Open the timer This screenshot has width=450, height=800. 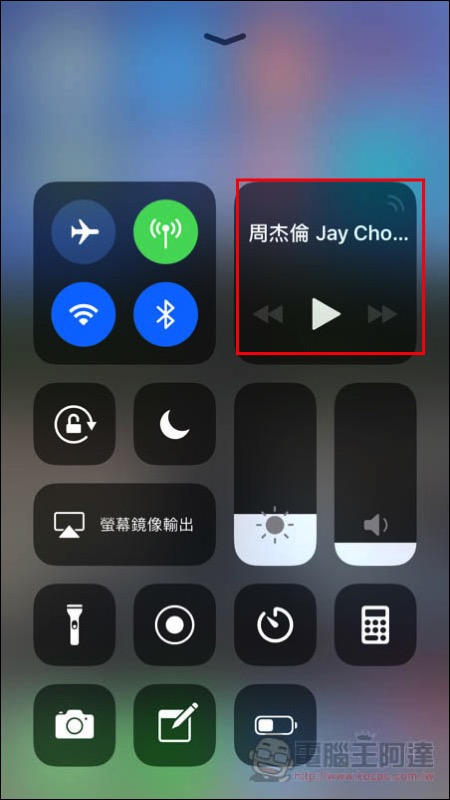(275, 624)
